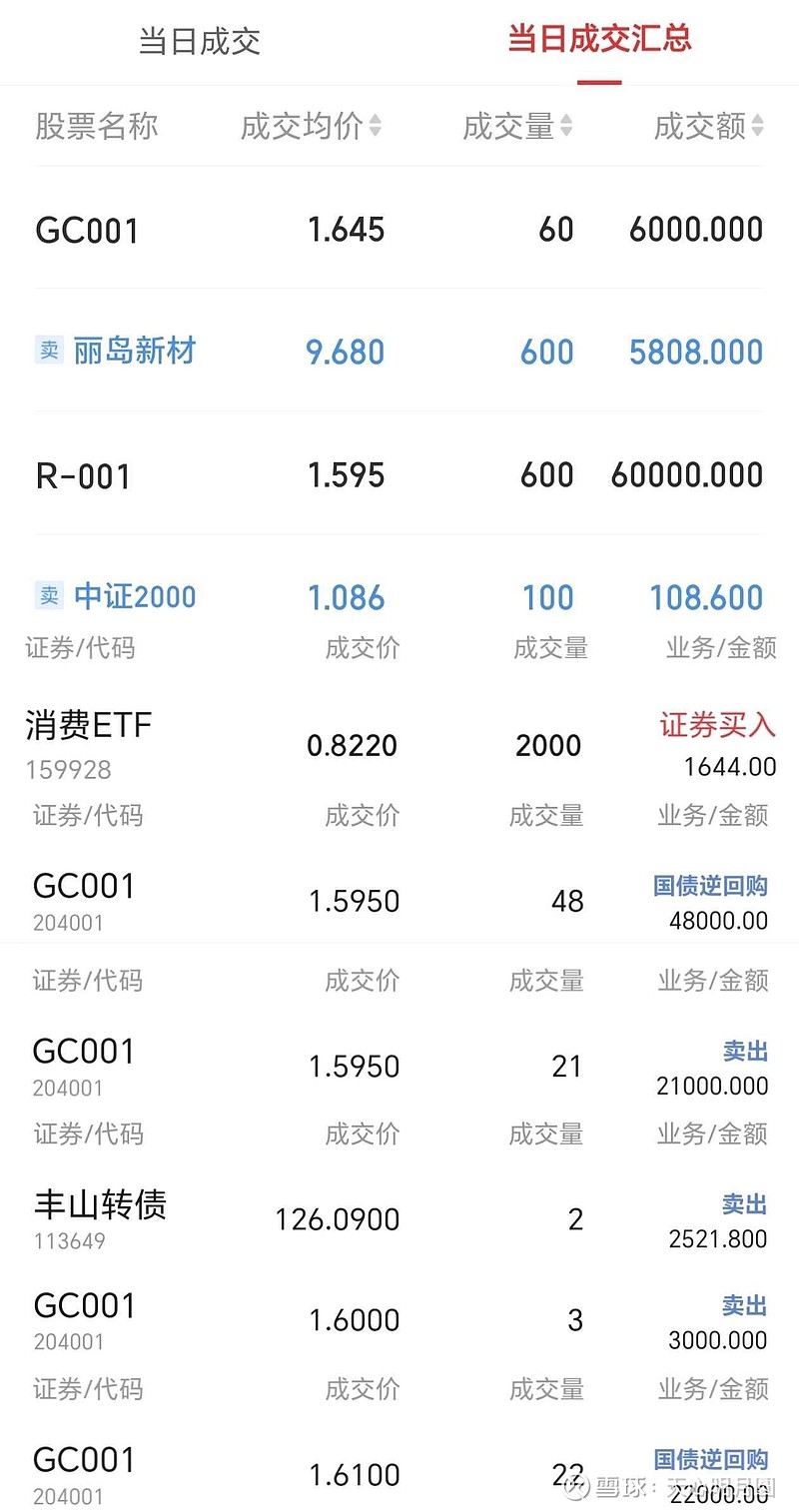The width and height of the screenshot is (799, 1512).
Task: Open the 丽岛新材 stock entry
Action: tap(134, 351)
